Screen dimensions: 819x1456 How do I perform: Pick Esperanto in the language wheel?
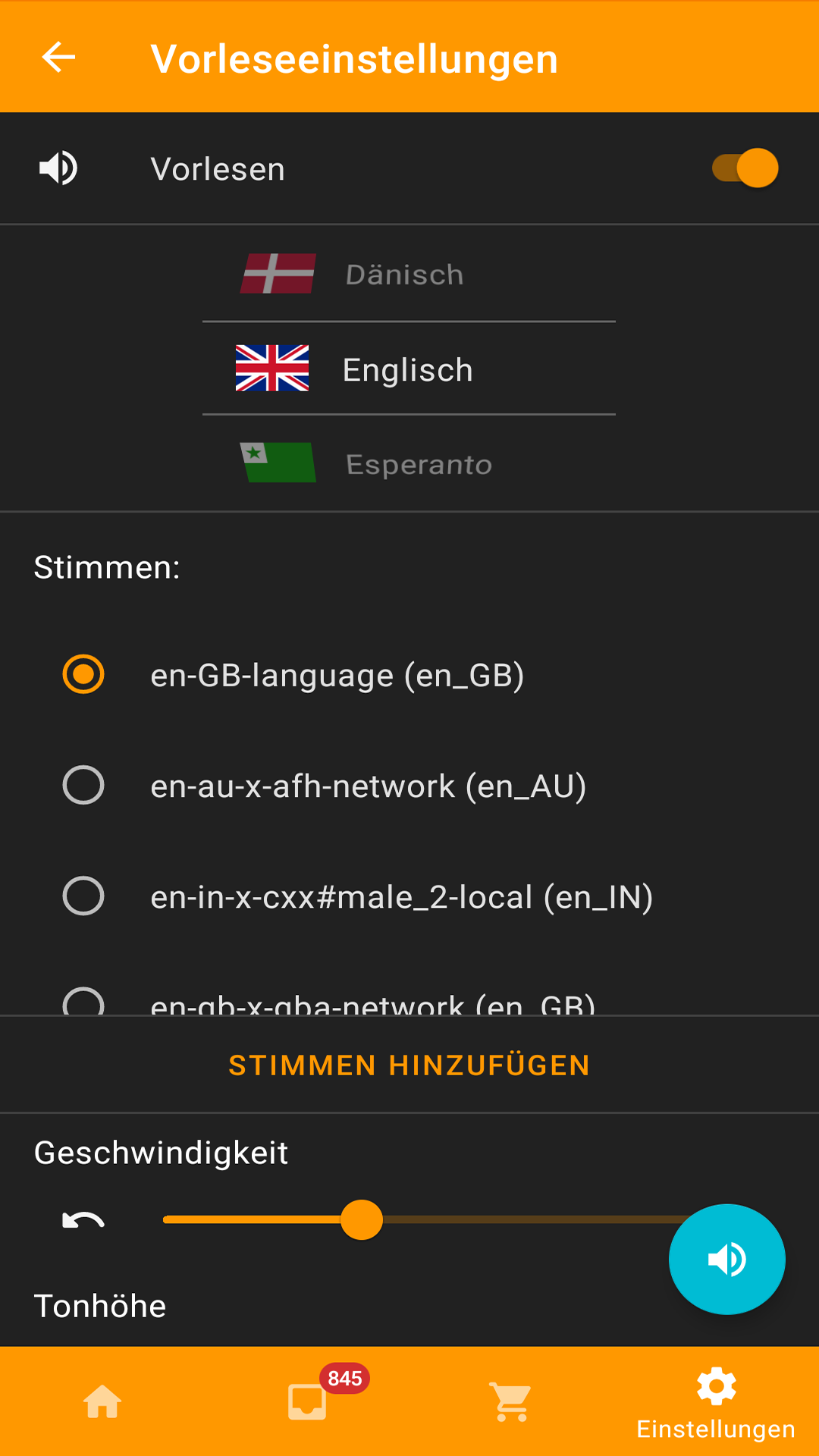pos(419,463)
